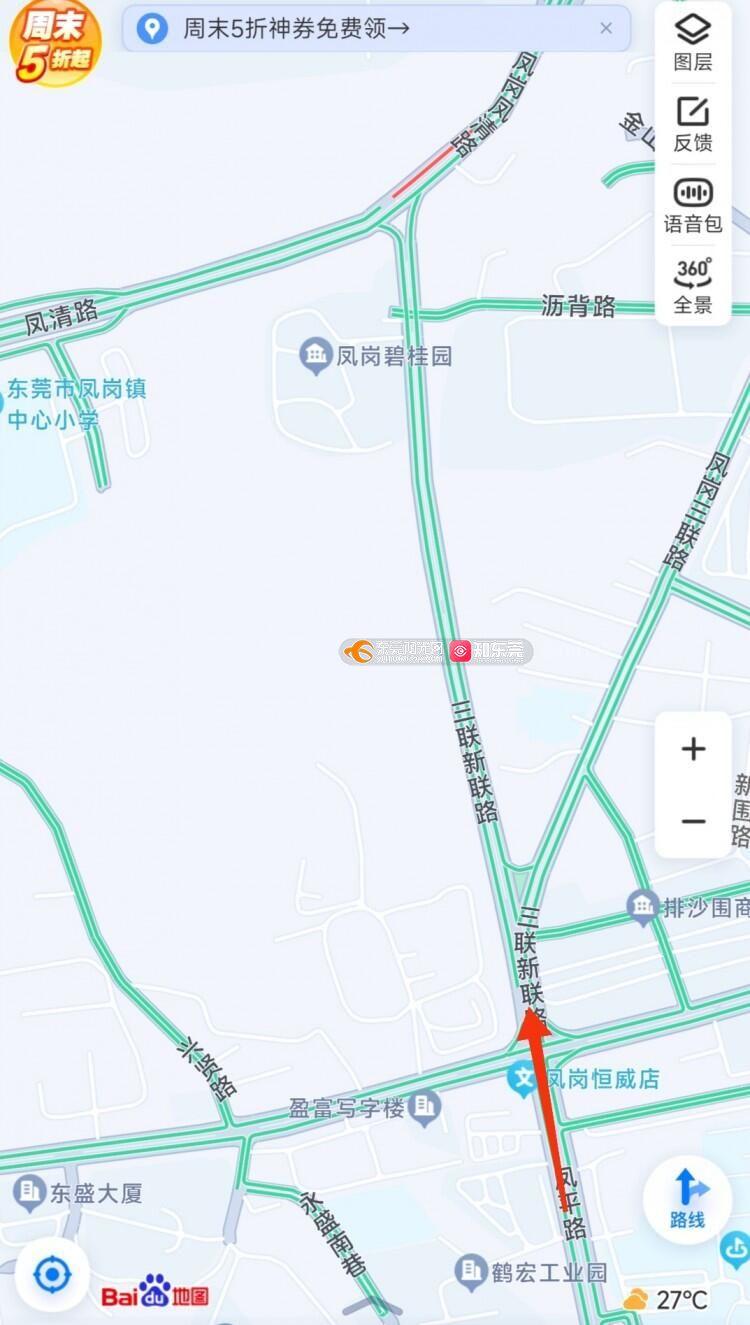Dismiss the coupon banner with the X
The image size is (750, 1325).
coord(606,28)
